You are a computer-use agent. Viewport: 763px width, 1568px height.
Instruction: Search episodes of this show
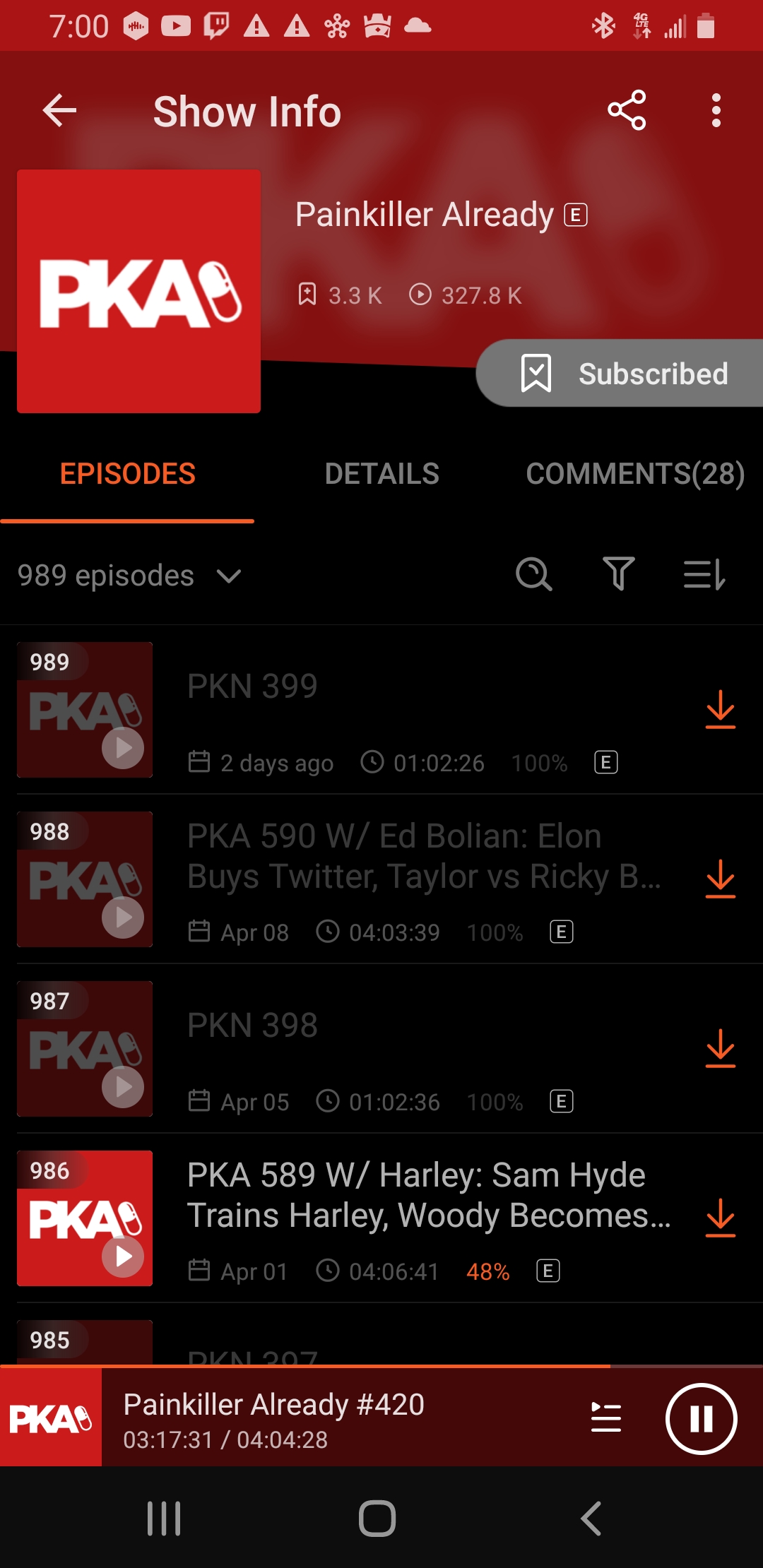(533, 574)
